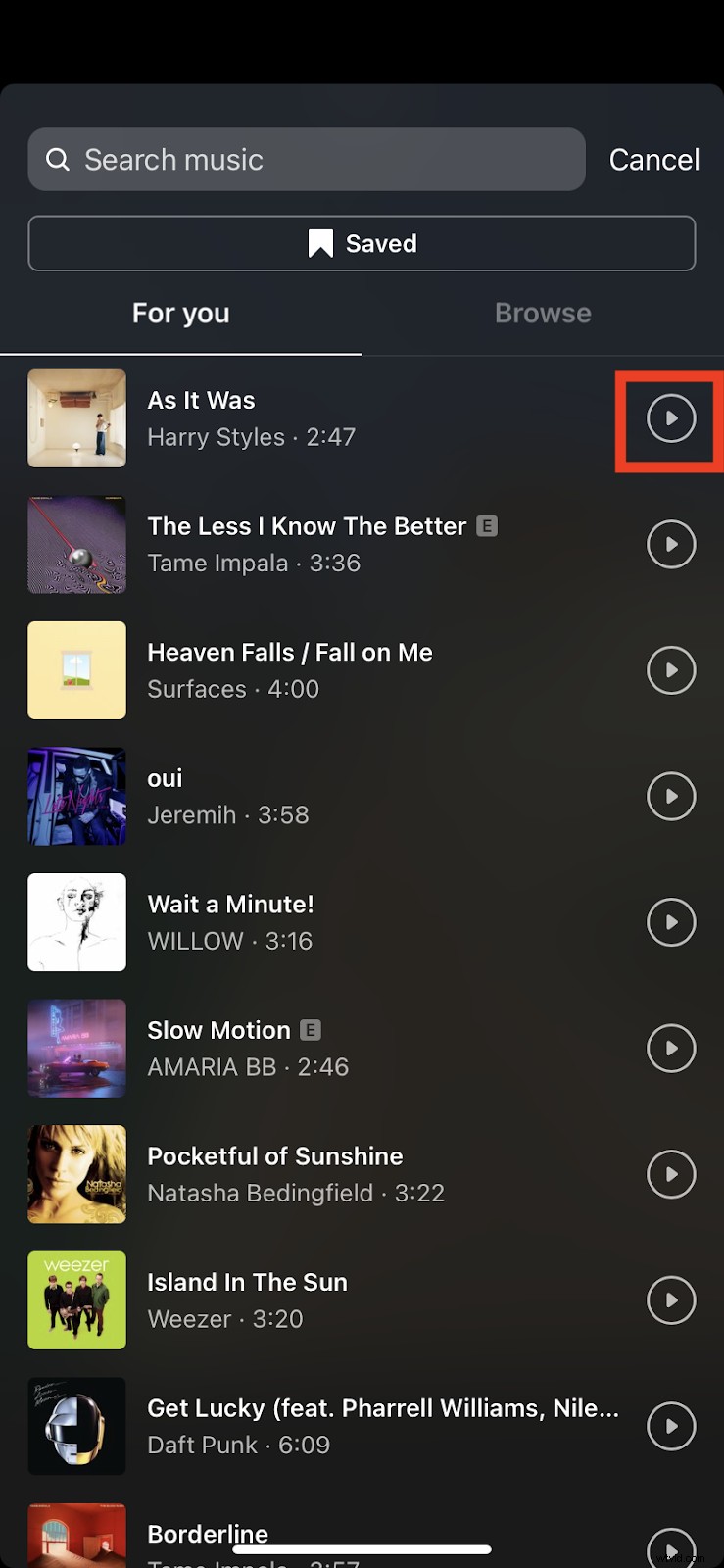Play "Island In The Sun" by Weezer
This screenshot has width=724, height=1568.
tap(670, 1300)
